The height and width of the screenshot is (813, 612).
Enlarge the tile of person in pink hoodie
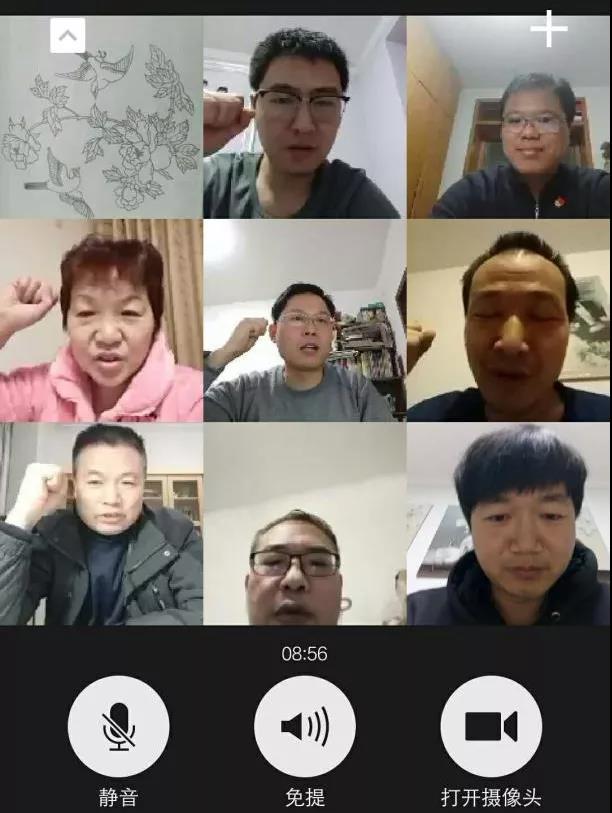point(100,322)
